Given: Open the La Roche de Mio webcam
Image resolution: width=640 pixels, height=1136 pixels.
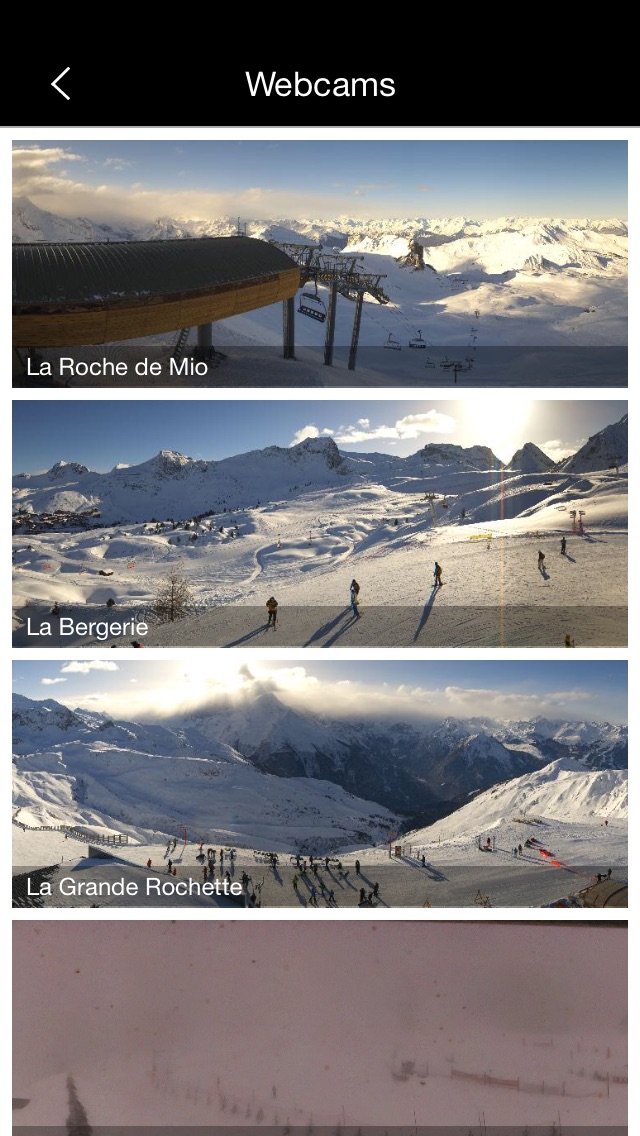Looking at the screenshot, I should click(320, 264).
